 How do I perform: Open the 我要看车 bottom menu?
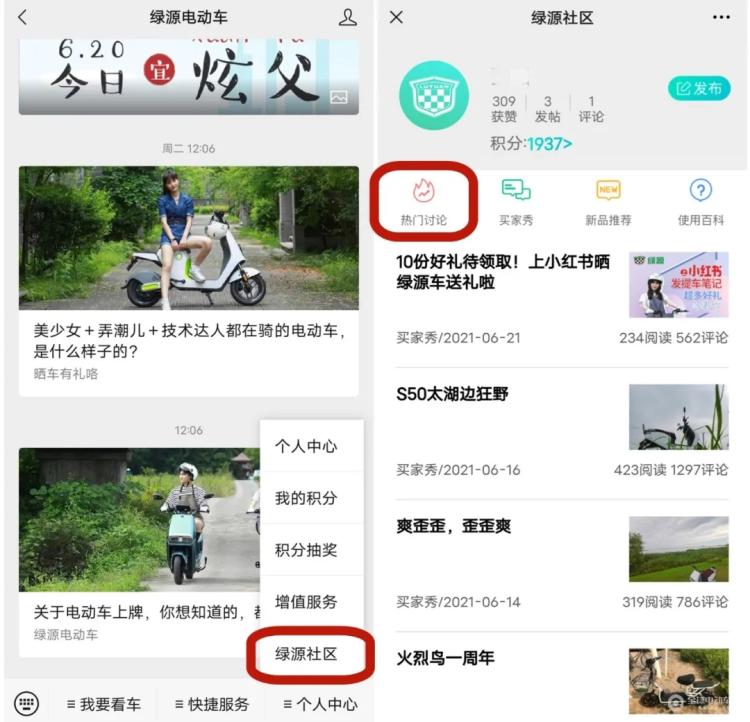(x=104, y=704)
